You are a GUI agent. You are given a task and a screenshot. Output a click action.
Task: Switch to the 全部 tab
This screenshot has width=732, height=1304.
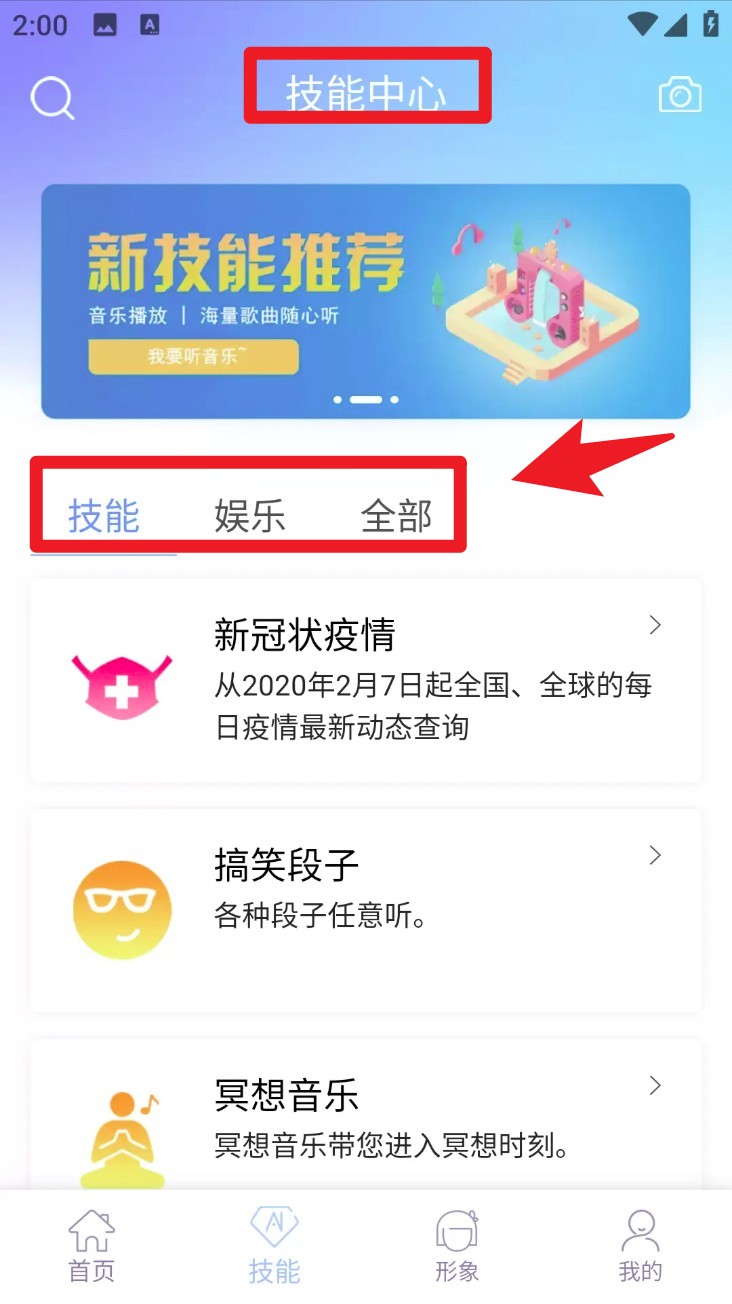[396, 517]
